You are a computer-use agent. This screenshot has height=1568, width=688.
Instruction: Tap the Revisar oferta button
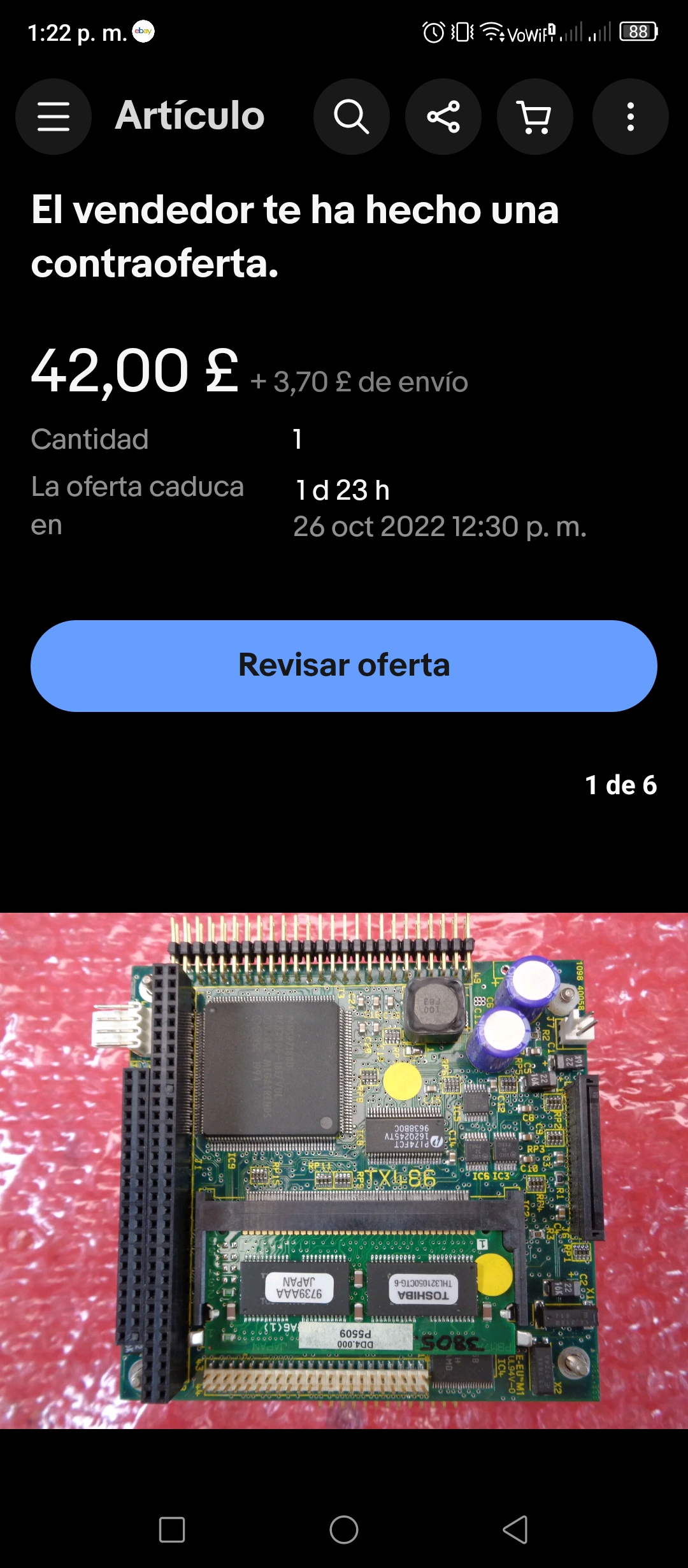344,666
